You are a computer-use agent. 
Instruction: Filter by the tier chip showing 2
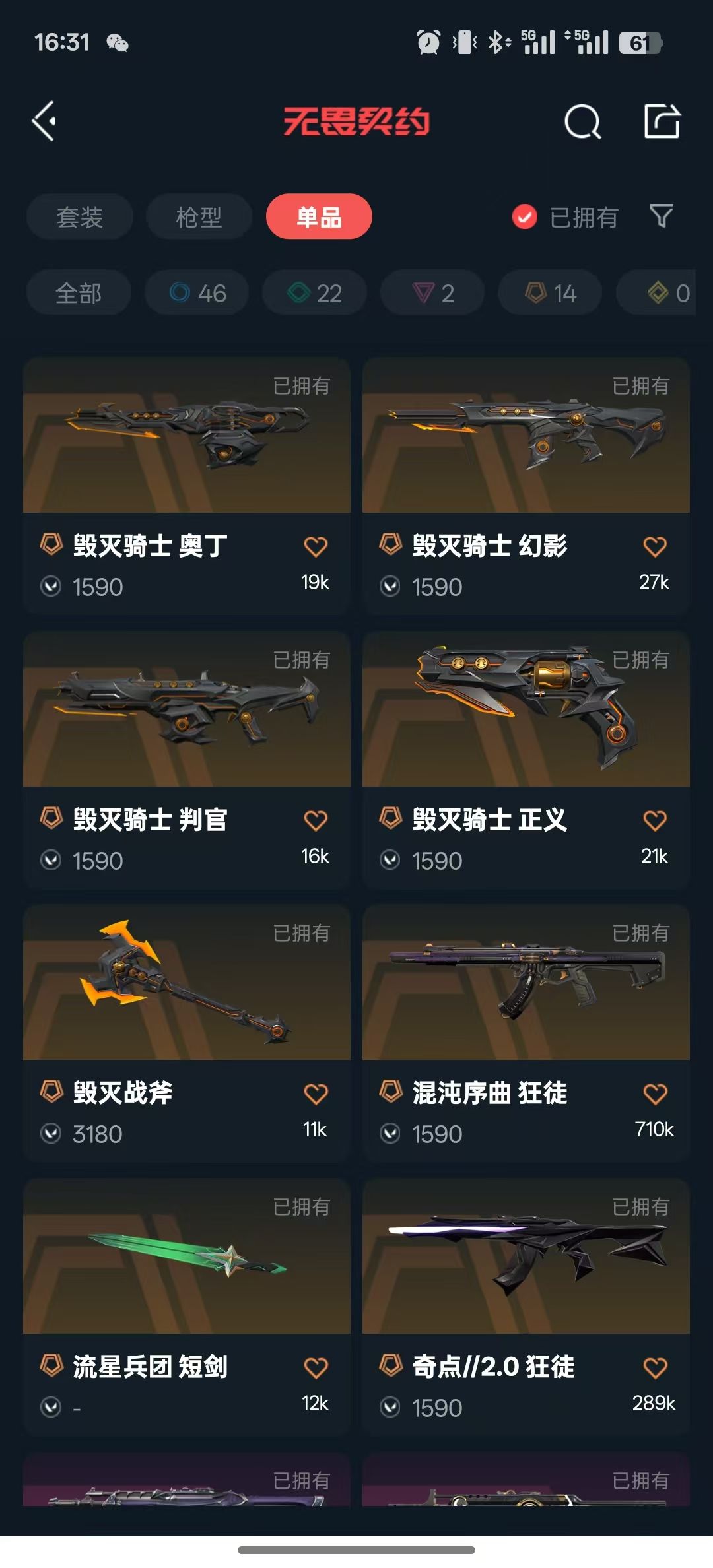coord(432,292)
